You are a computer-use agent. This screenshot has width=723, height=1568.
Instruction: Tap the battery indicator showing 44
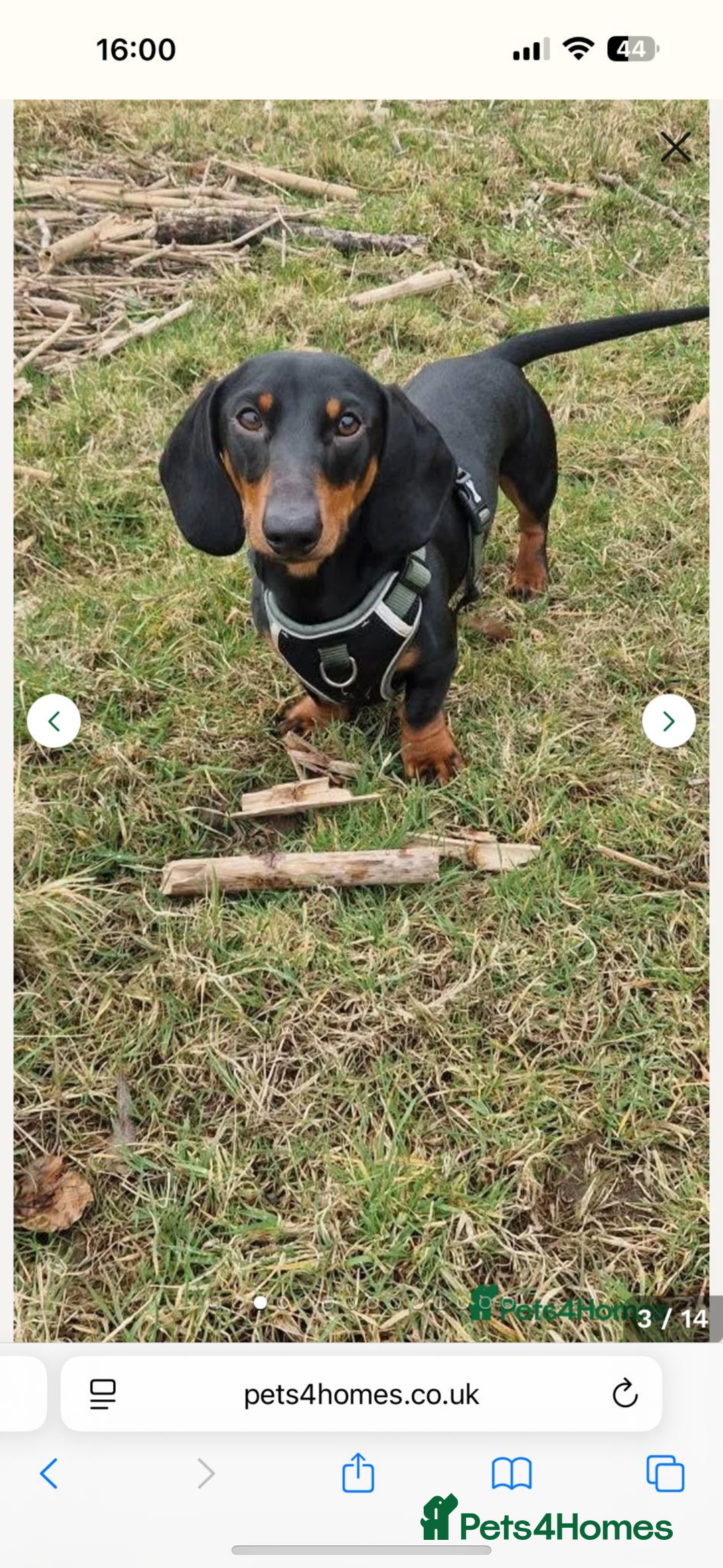tap(635, 47)
